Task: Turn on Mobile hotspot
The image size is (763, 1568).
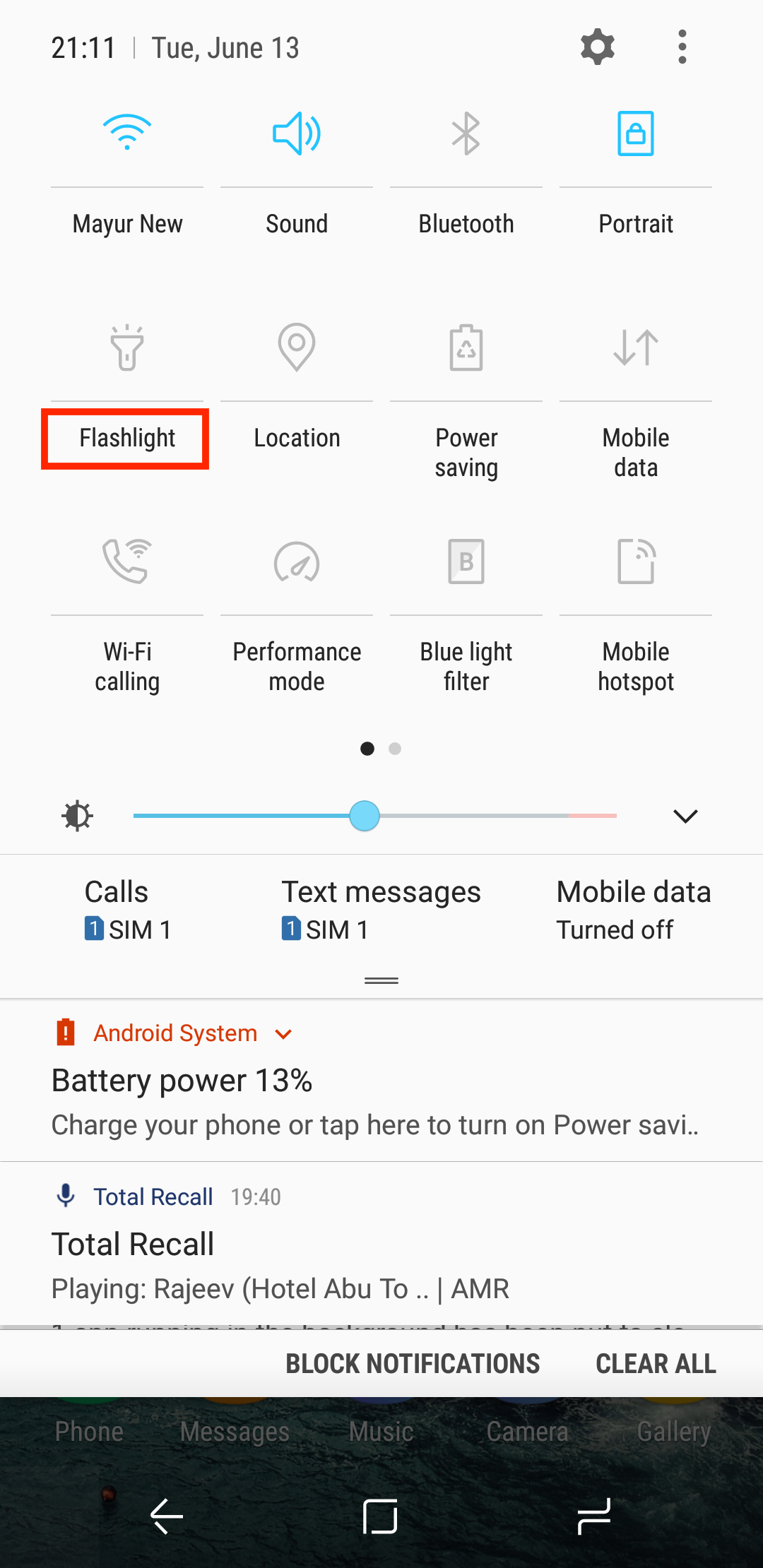Action: click(636, 562)
